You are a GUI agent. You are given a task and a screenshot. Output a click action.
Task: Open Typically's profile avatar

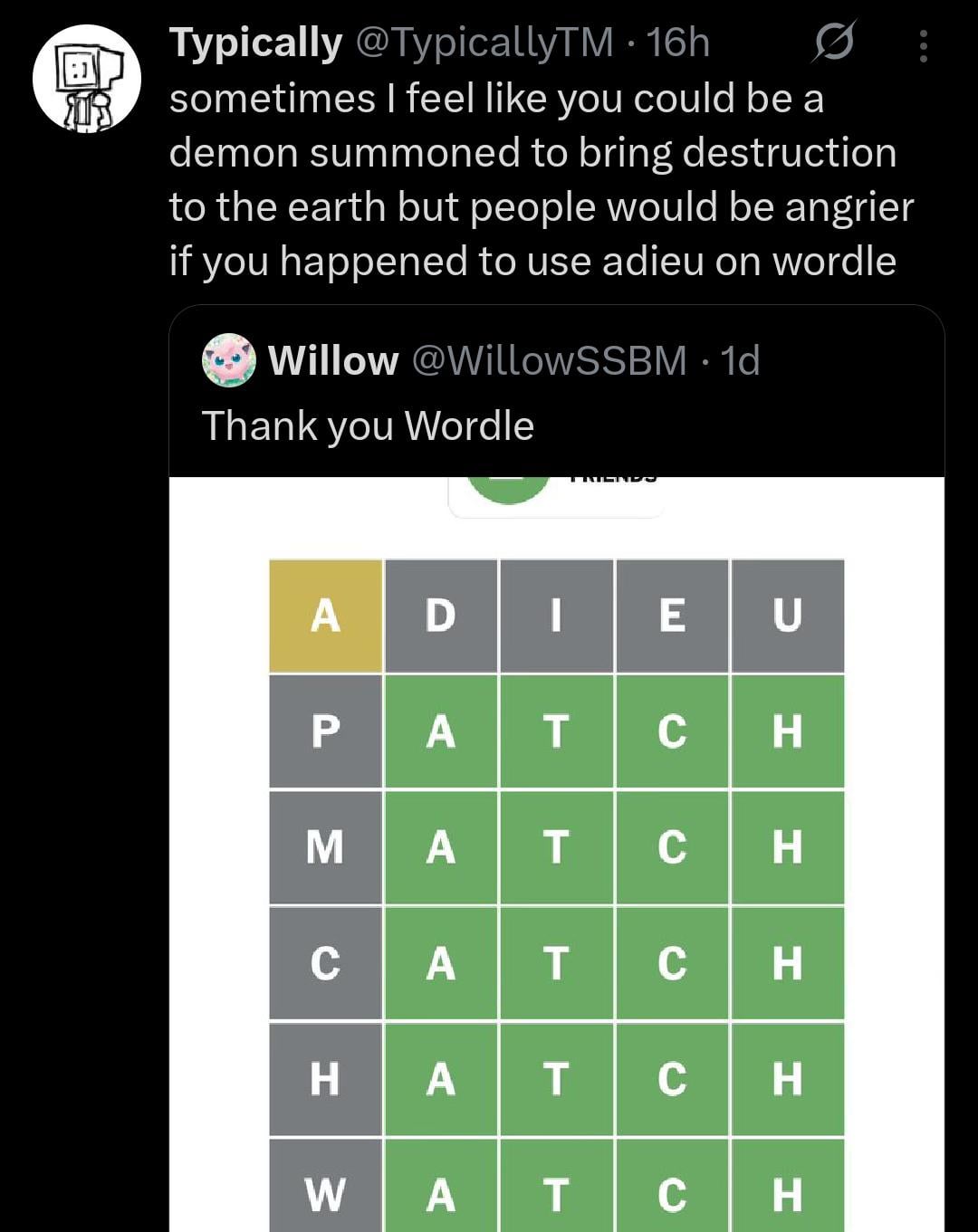[x=87, y=79]
